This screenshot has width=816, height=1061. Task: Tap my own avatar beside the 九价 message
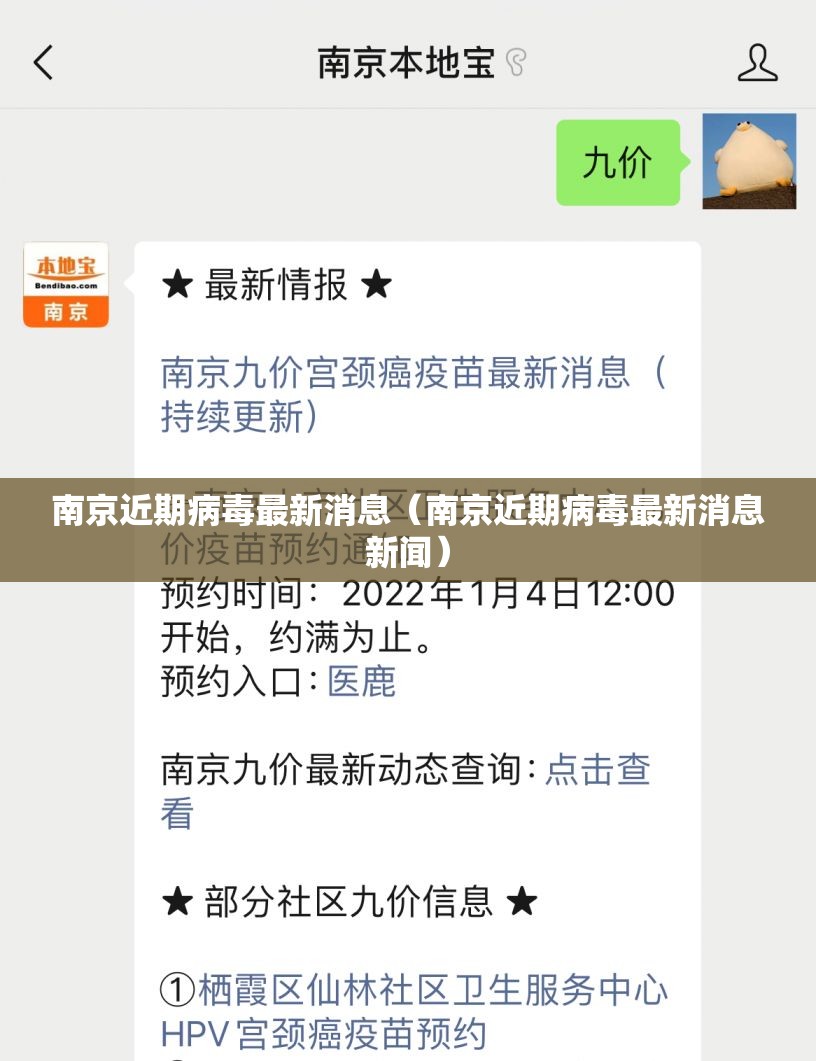[x=749, y=161]
